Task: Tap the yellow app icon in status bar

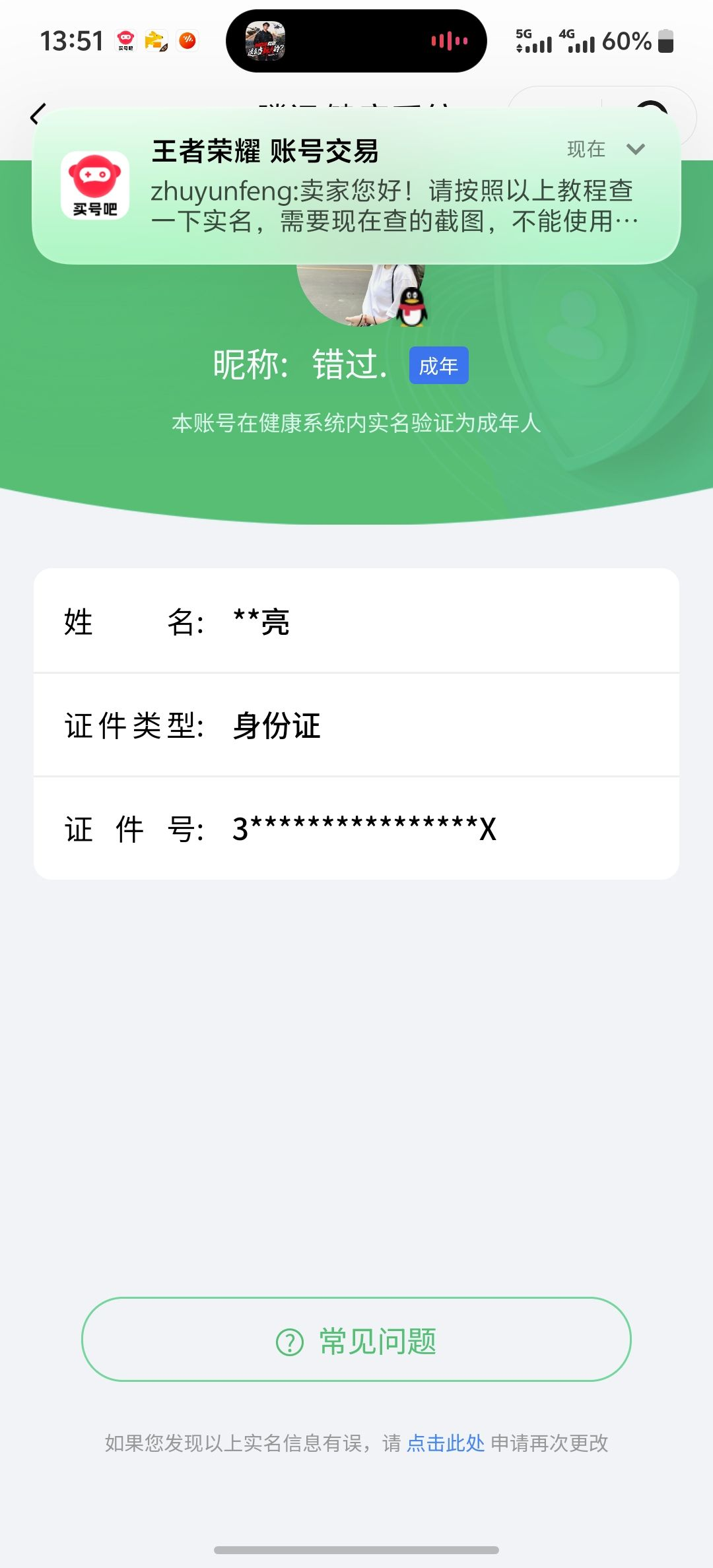Action: pyautogui.click(x=157, y=41)
